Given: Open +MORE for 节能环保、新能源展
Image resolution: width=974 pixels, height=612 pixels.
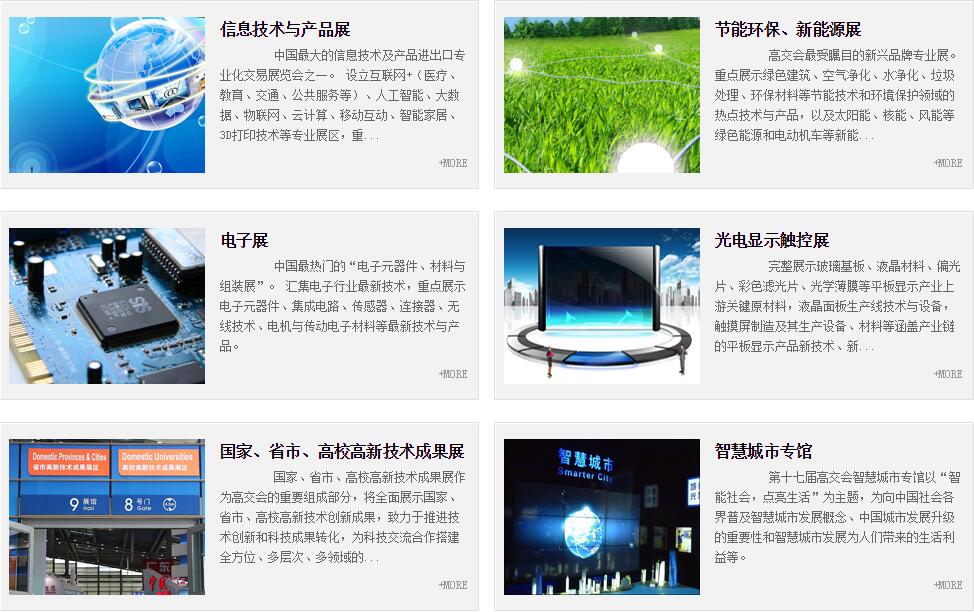Looking at the screenshot, I should (x=947, y=163).
